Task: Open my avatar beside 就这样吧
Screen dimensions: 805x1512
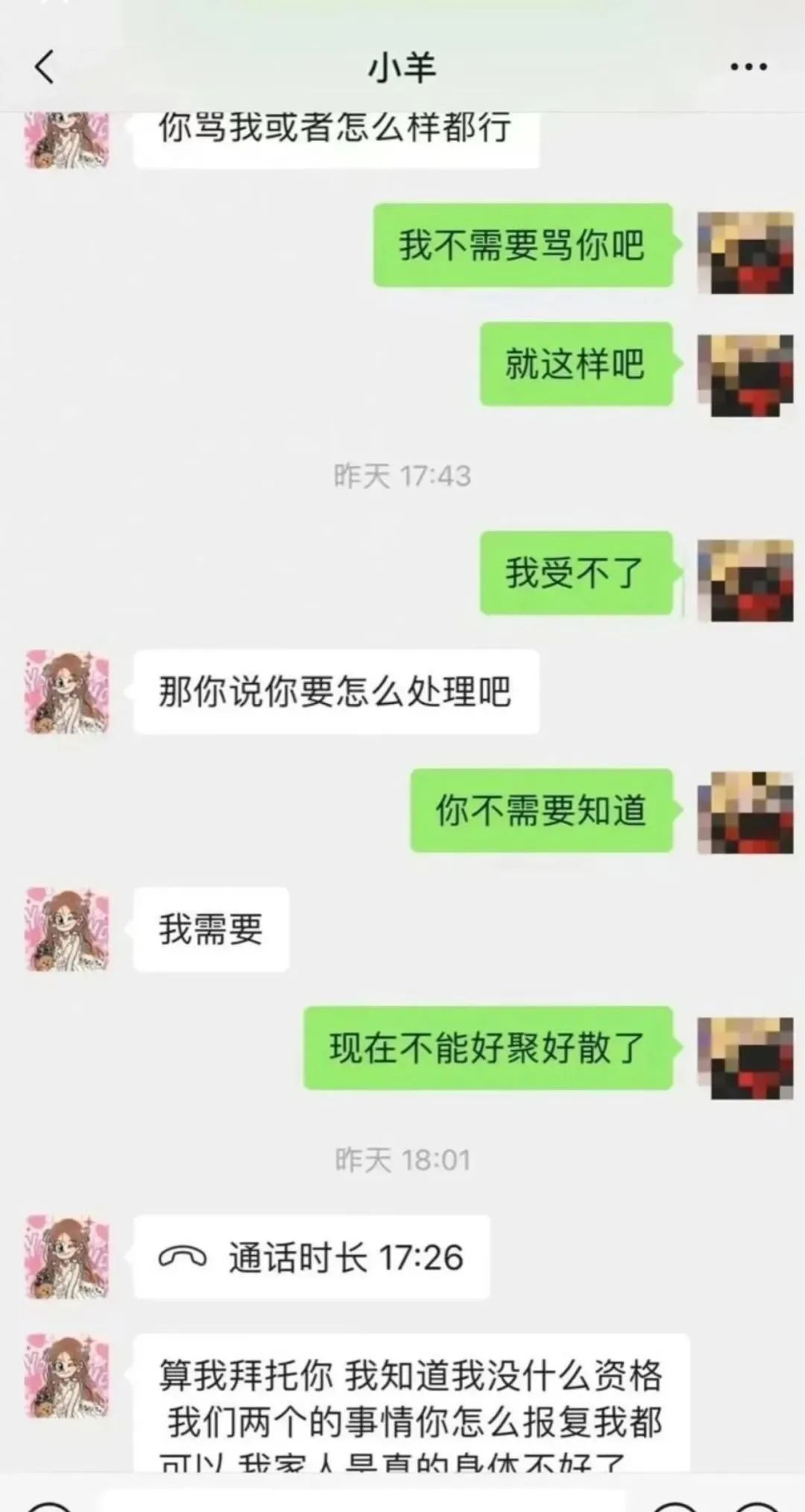Action: point(745,375)
